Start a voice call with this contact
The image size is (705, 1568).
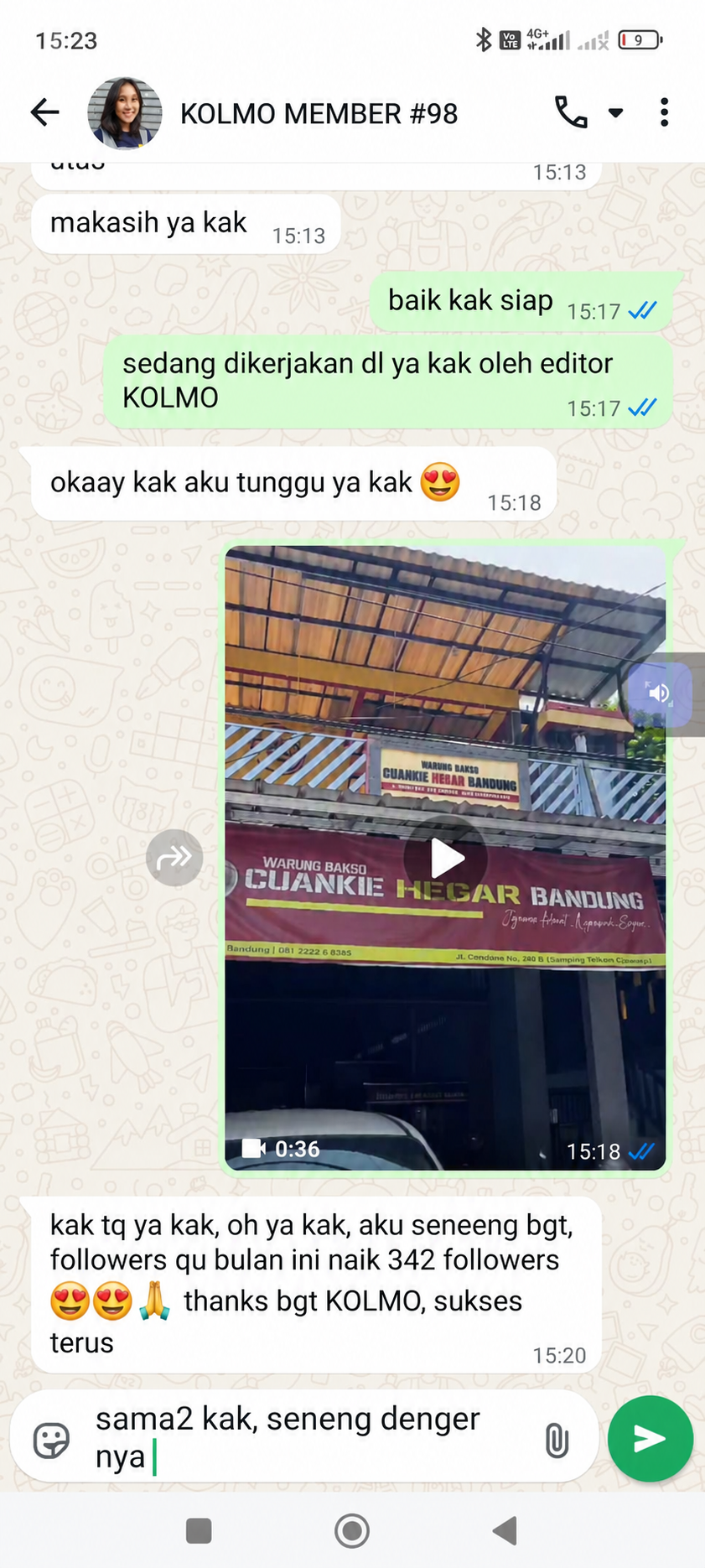(x=571, y=112)
